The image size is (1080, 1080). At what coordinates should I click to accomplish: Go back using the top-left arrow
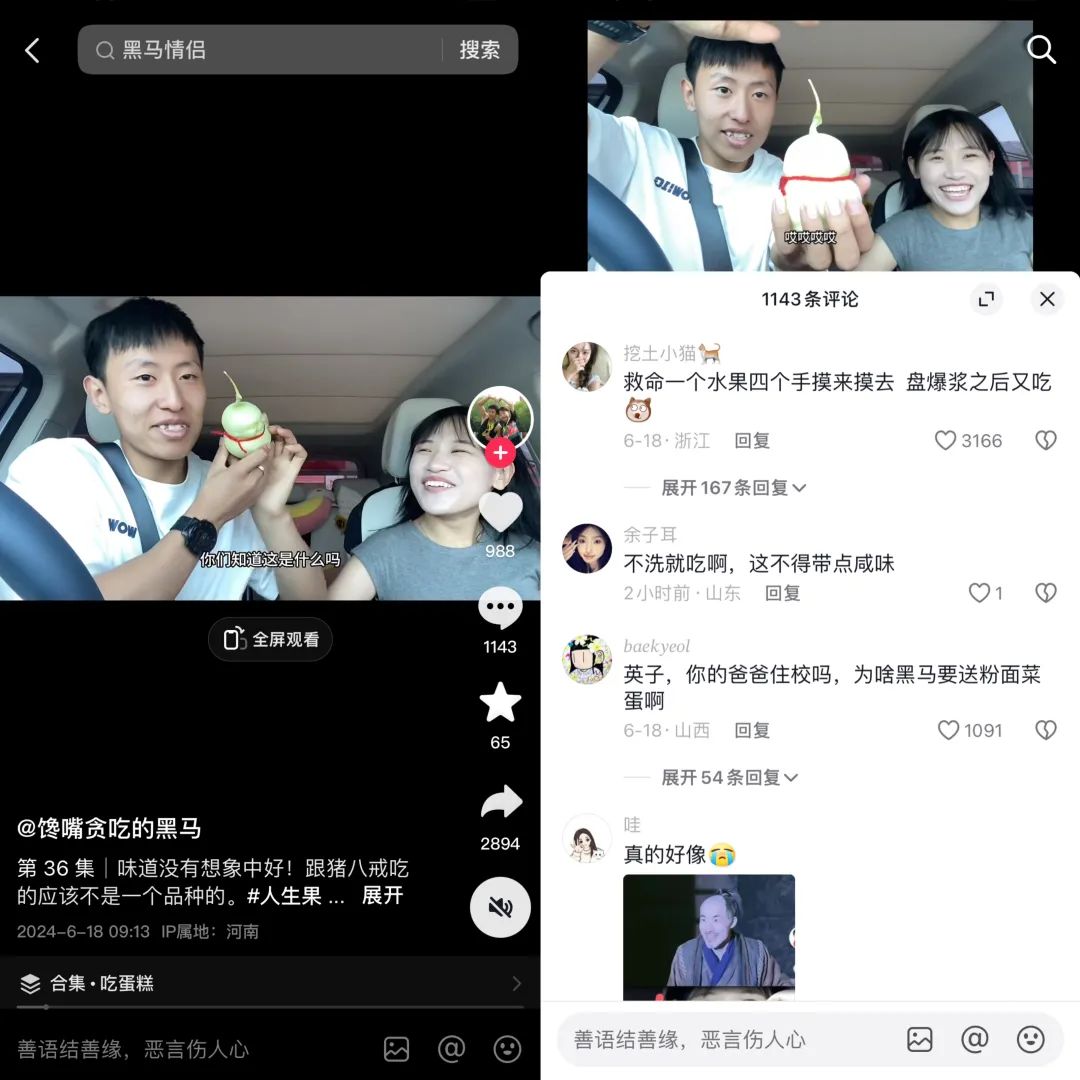[x=32, y=51]
